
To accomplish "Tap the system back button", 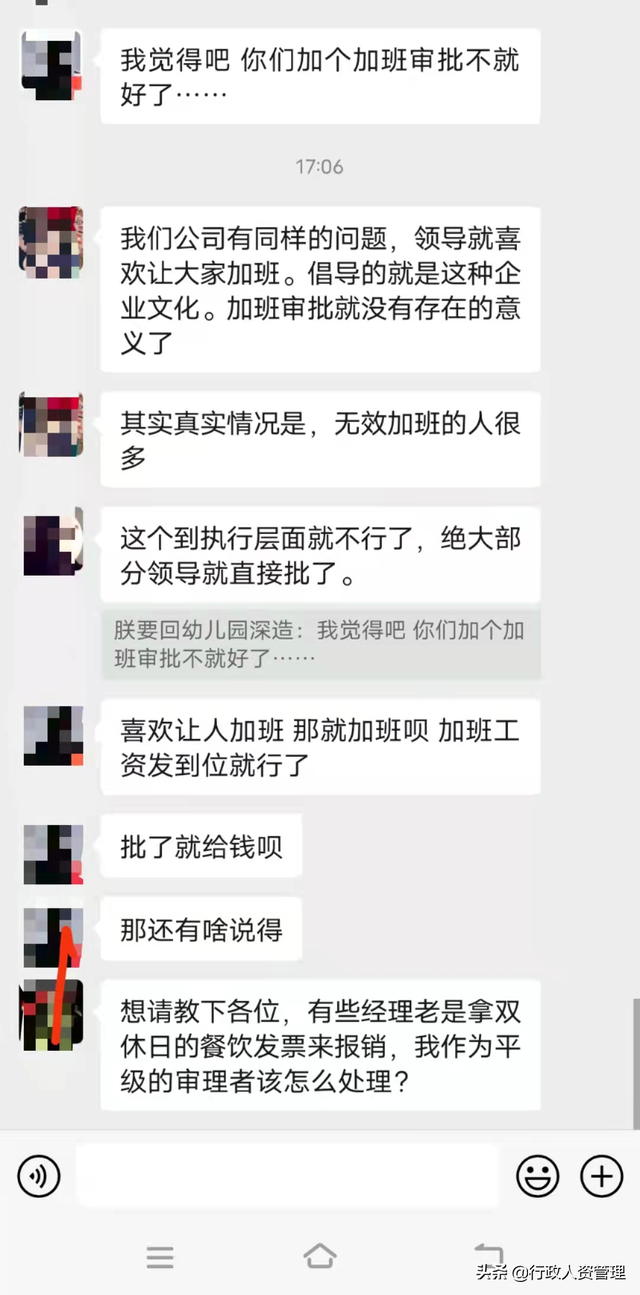I will pyautogui.click(x=488, y=1255).
